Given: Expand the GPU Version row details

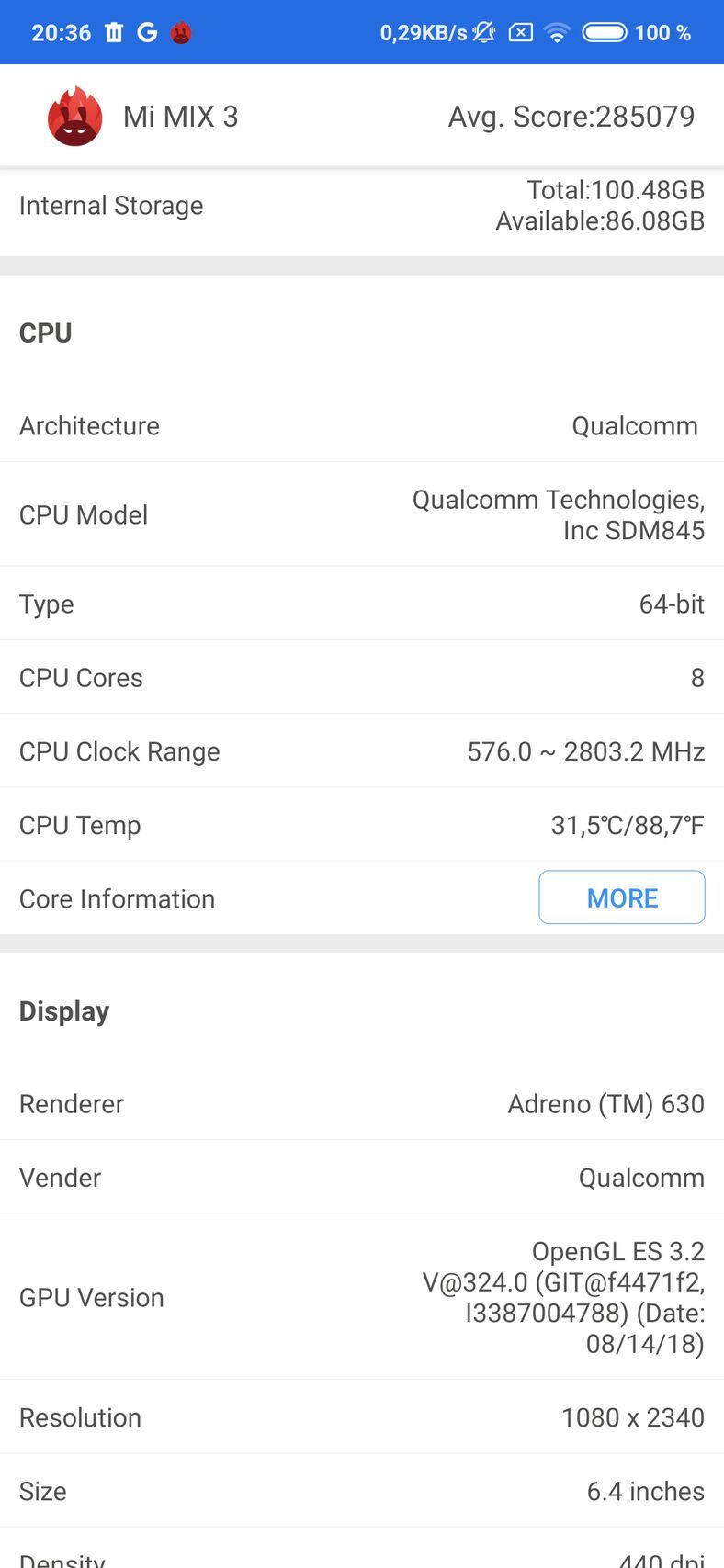Looking at the screenshot, I should coord(362,1297).
